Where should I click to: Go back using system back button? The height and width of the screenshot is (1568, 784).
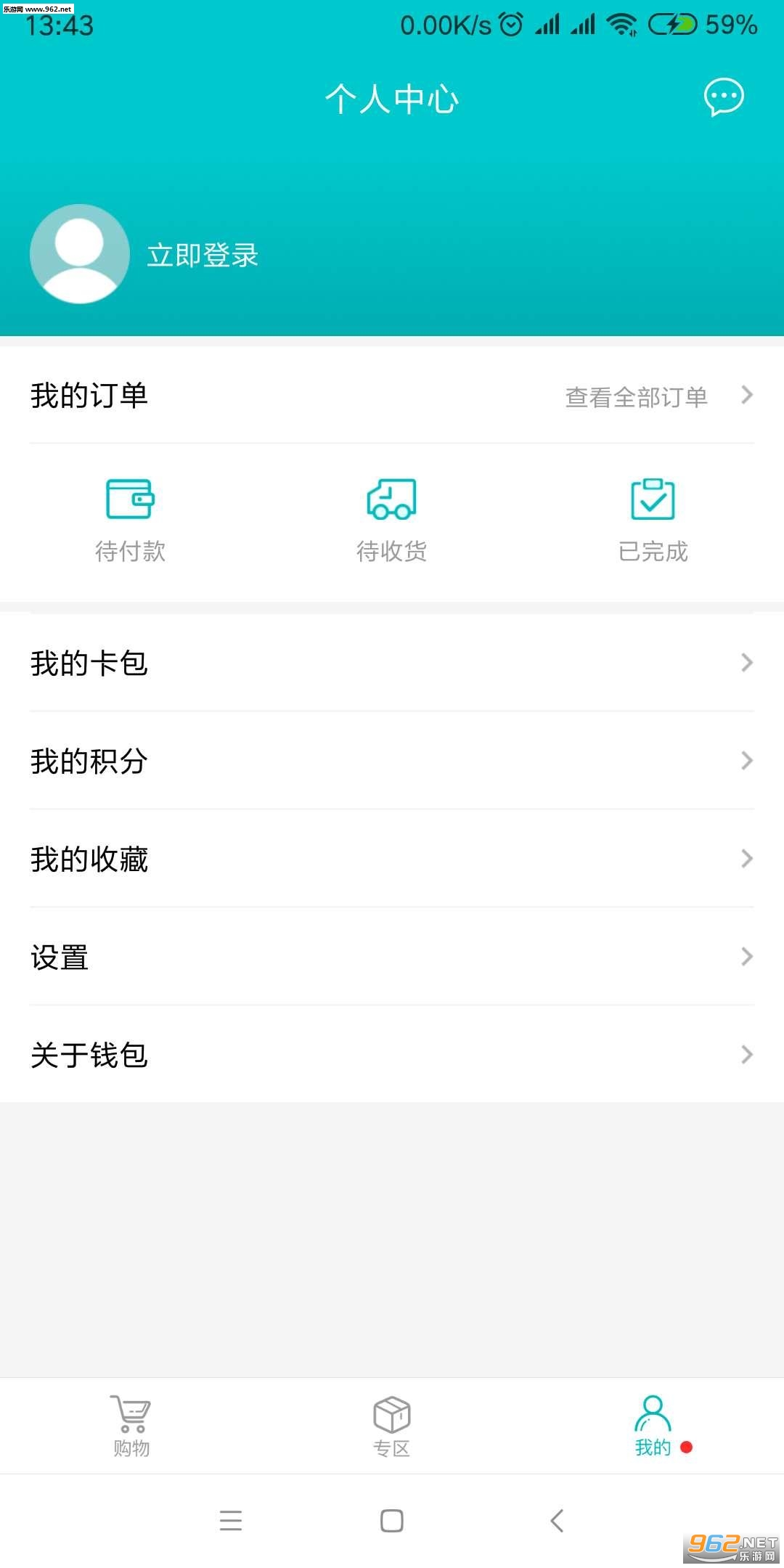[x=557, y=1520]
